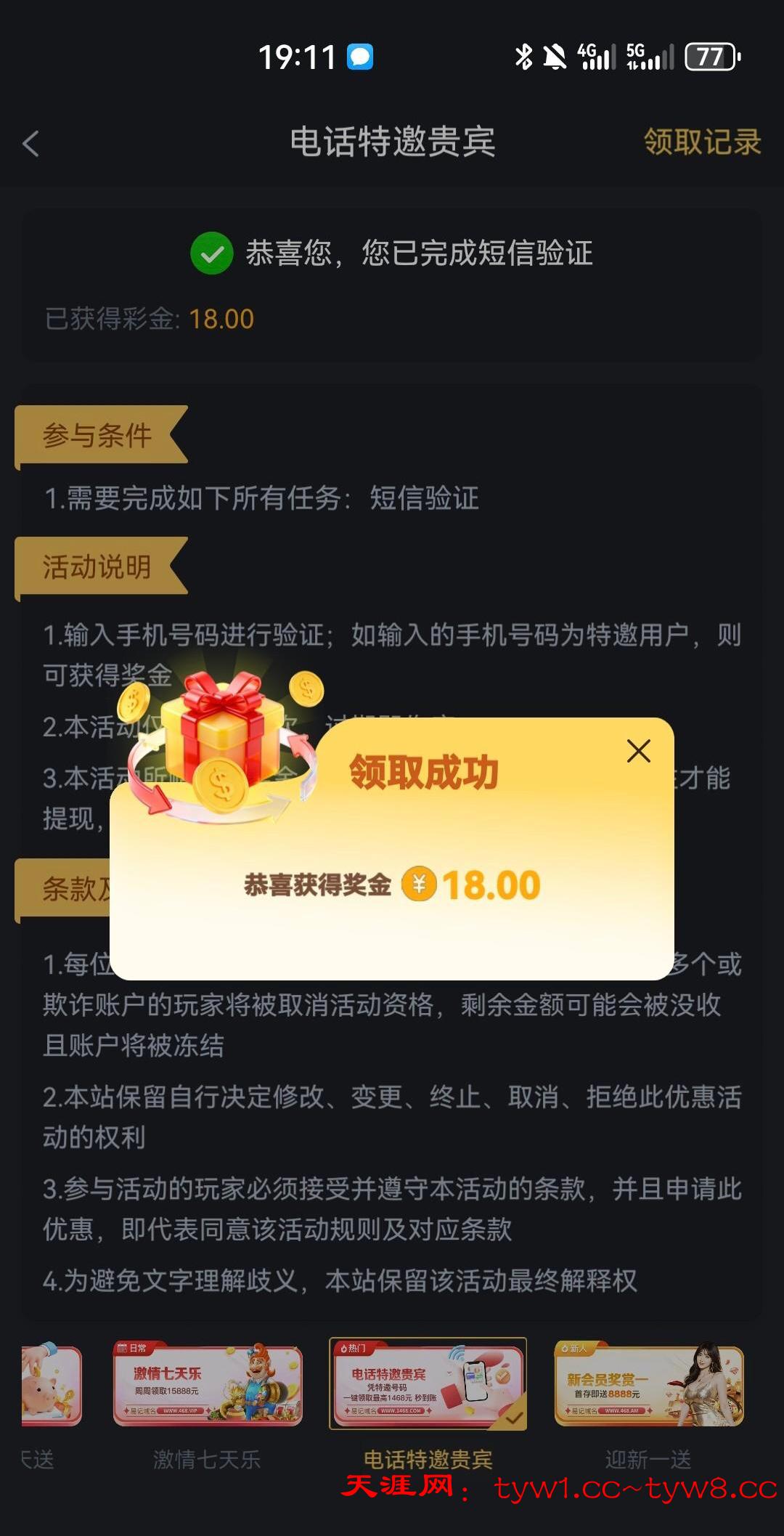
Task: Open the 激情七天乐 promotion card
Action: point(208,1384)
